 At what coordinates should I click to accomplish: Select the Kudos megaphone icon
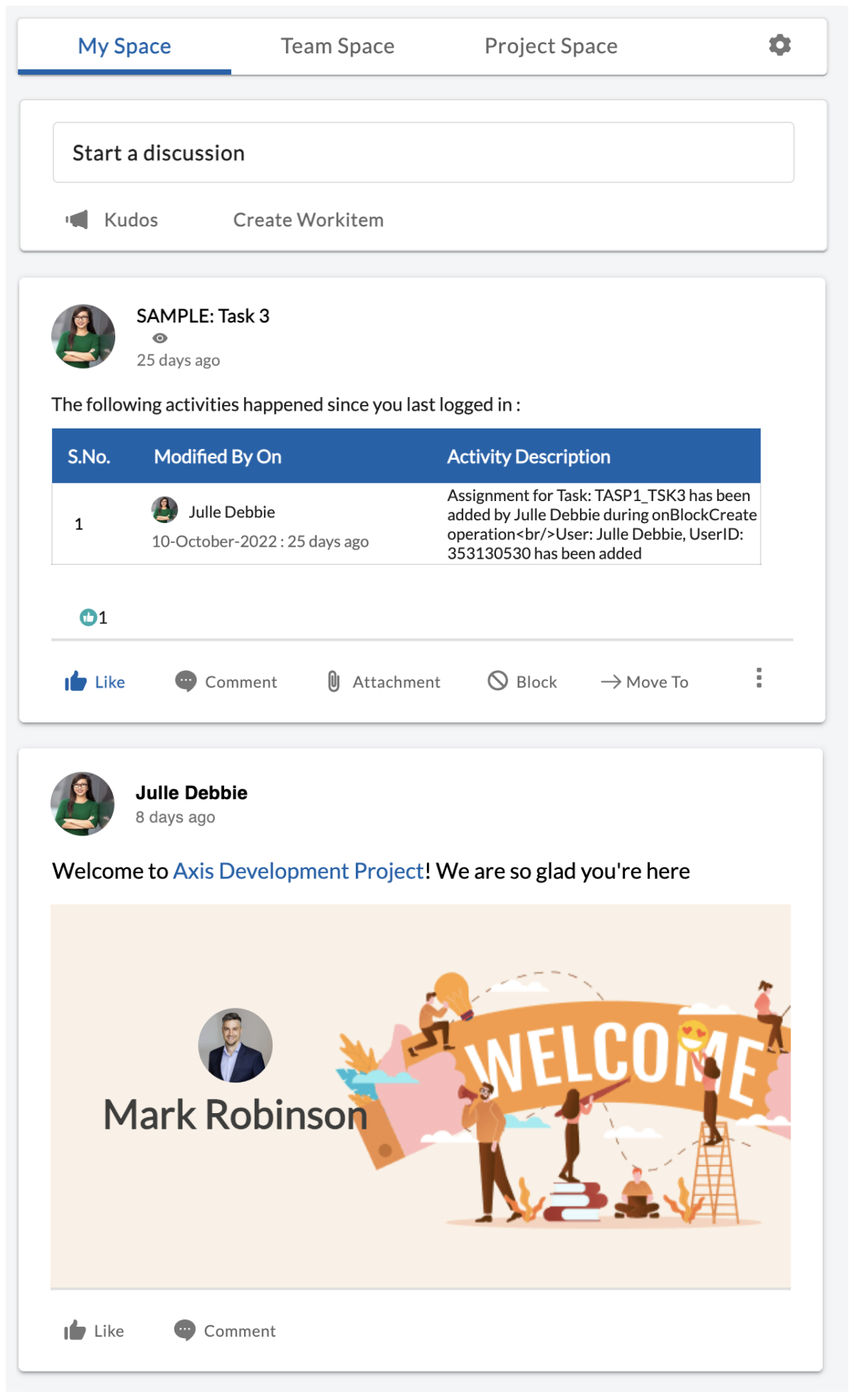[77, 219]
